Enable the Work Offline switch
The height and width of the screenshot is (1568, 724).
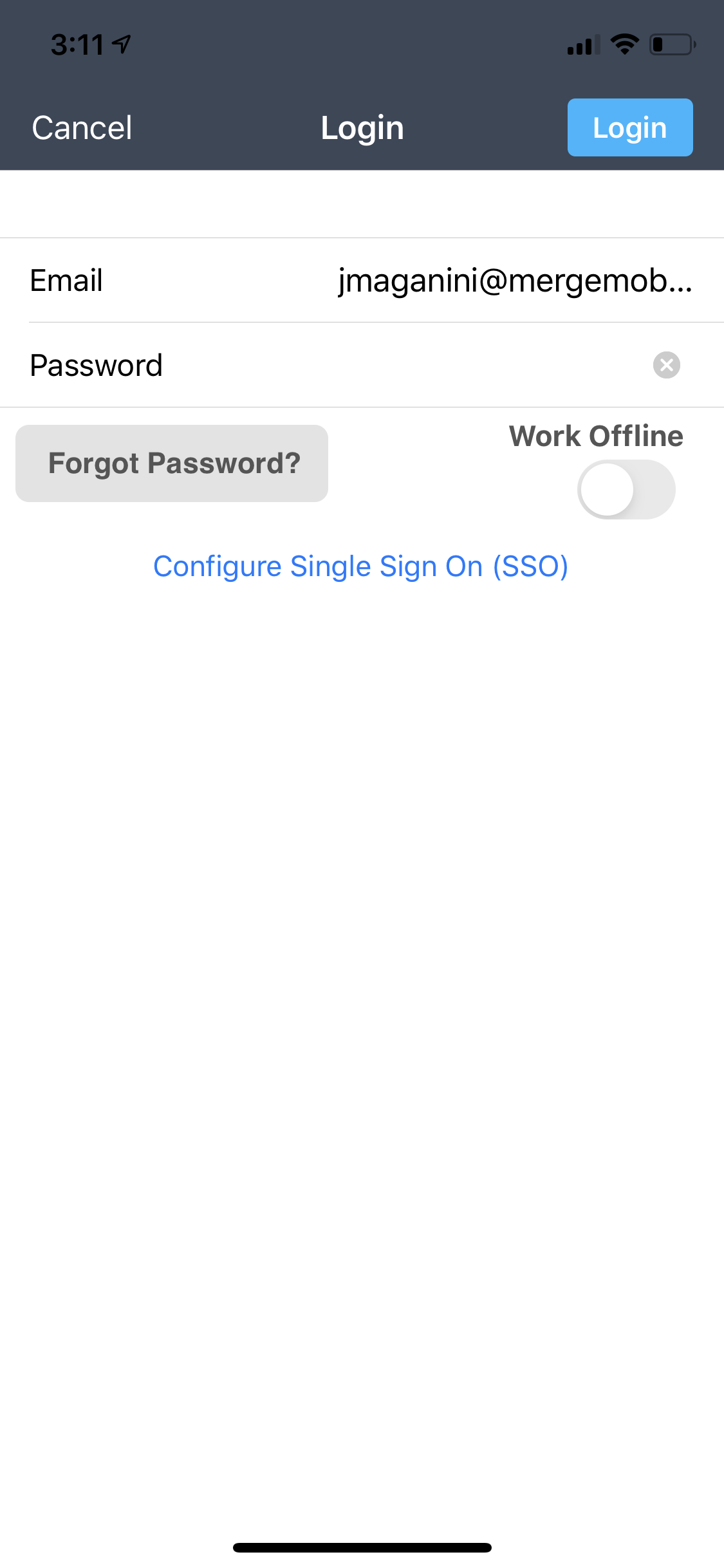(626, 490)
